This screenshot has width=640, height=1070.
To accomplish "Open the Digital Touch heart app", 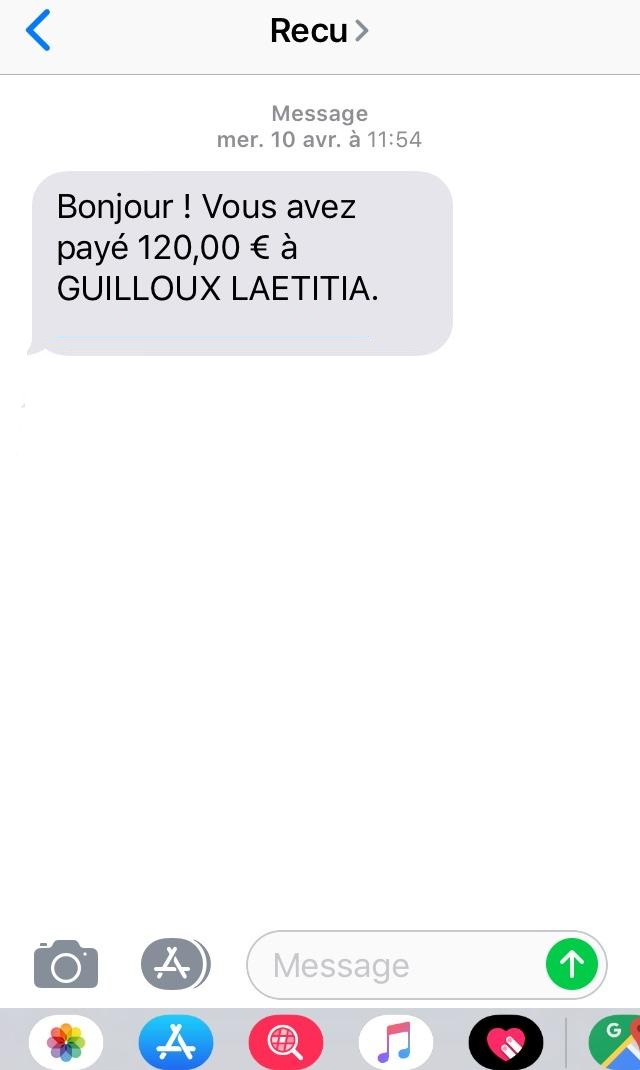I will [506, 1044].
